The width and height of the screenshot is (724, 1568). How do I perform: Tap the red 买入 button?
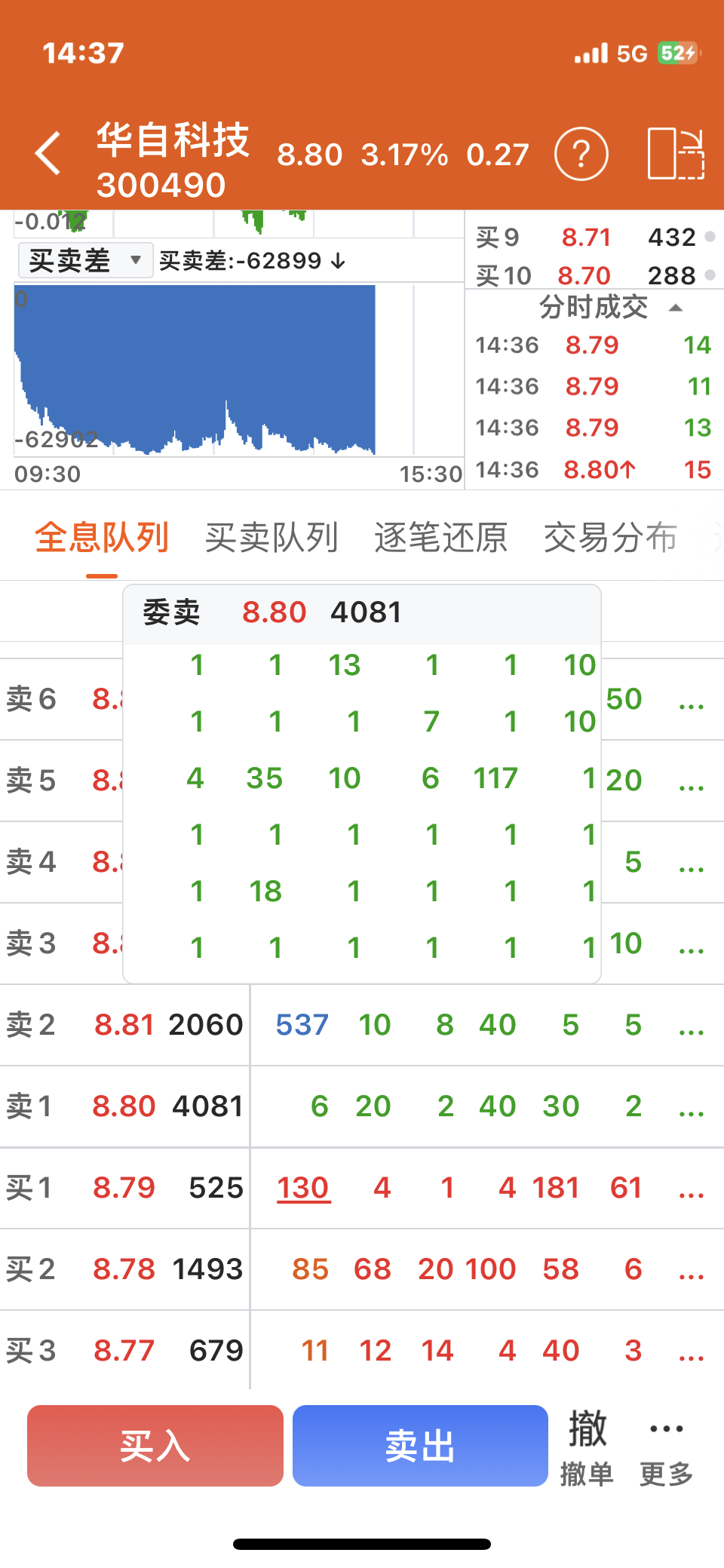(x=155, y=1446)
